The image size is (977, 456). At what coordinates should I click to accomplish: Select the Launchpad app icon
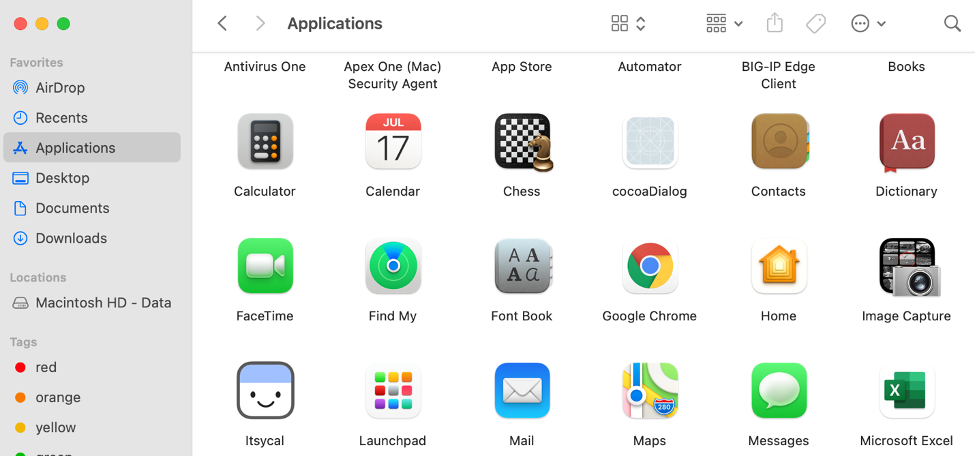coord(393,390)
